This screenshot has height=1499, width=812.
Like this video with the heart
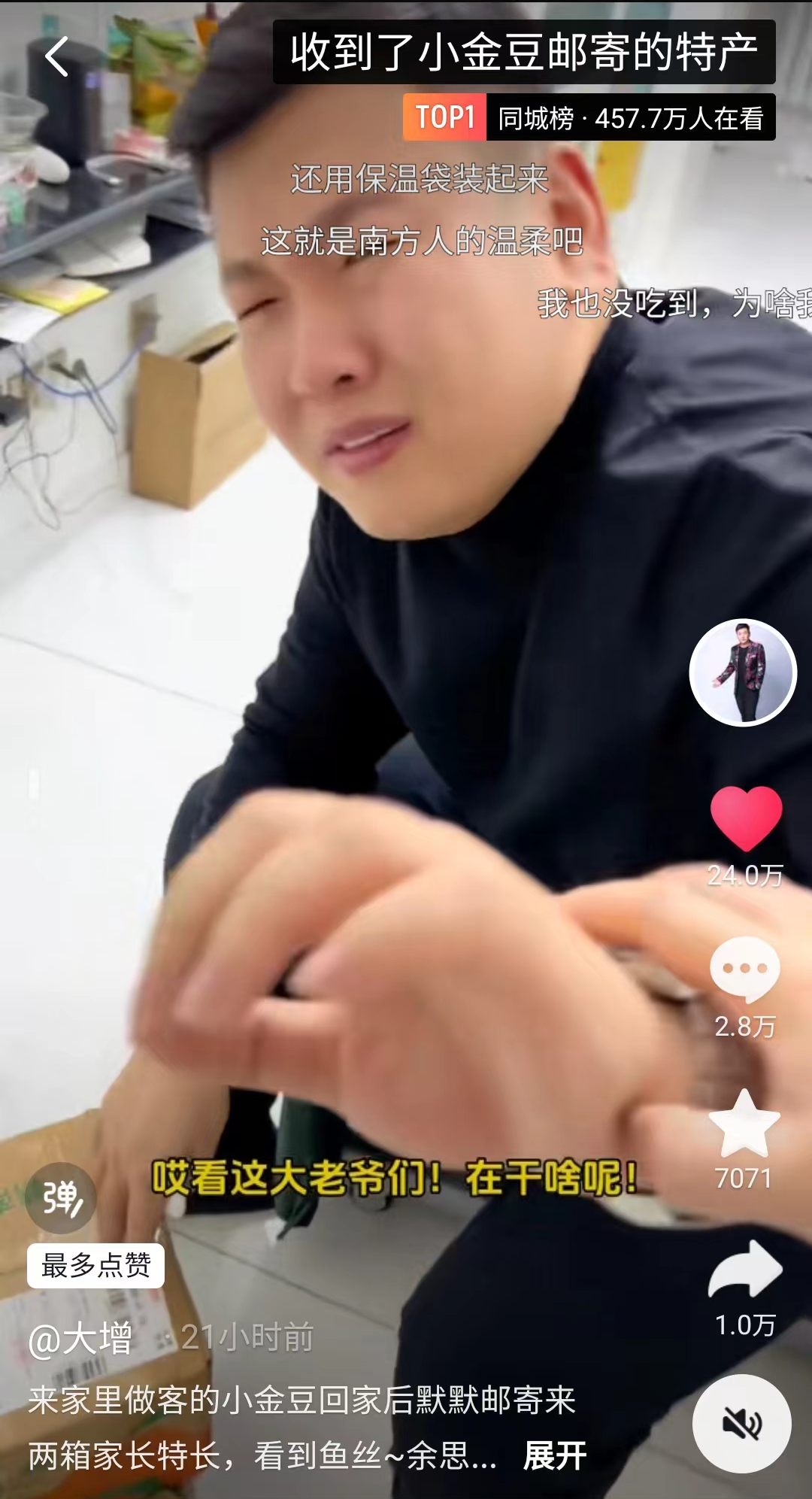point(746,818)
